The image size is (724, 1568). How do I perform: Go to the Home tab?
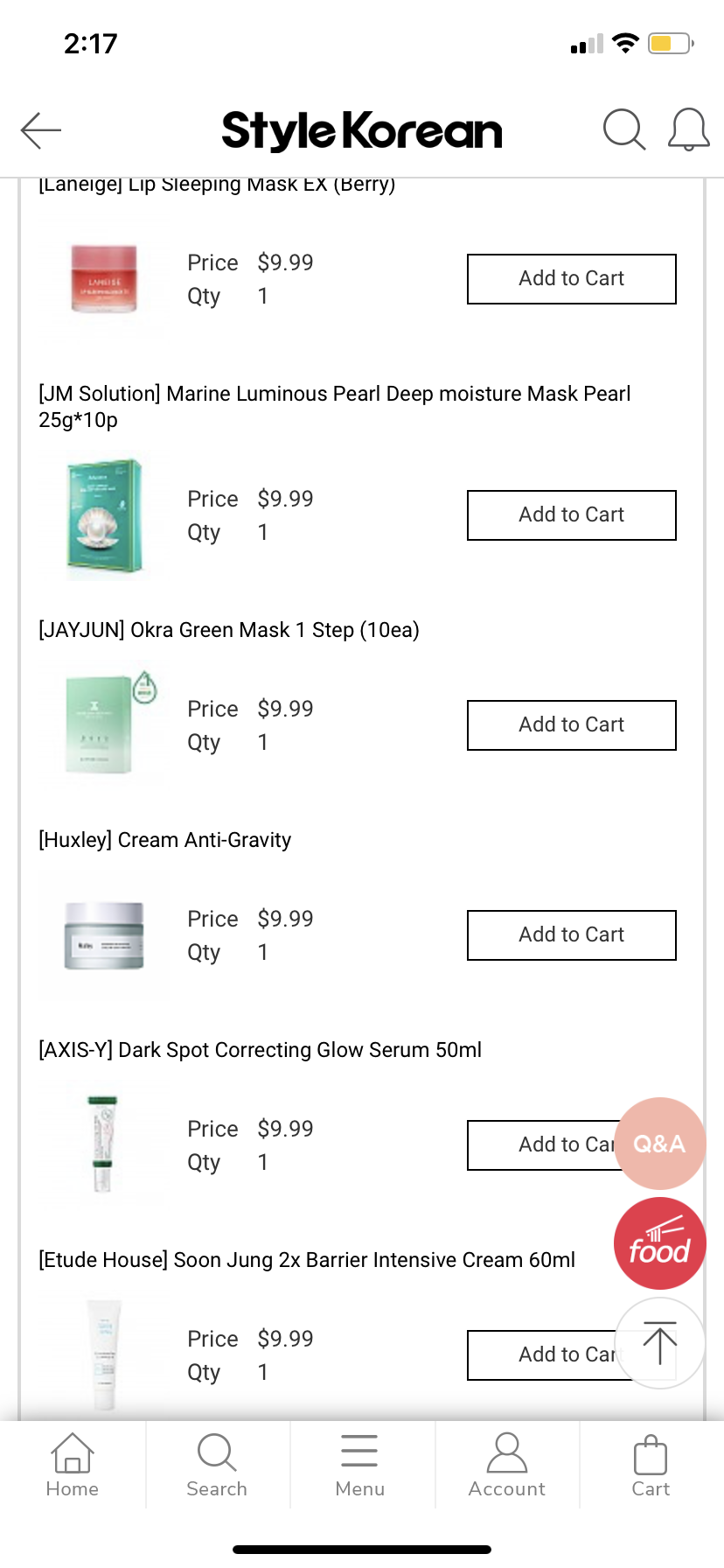coord(73,1466)
